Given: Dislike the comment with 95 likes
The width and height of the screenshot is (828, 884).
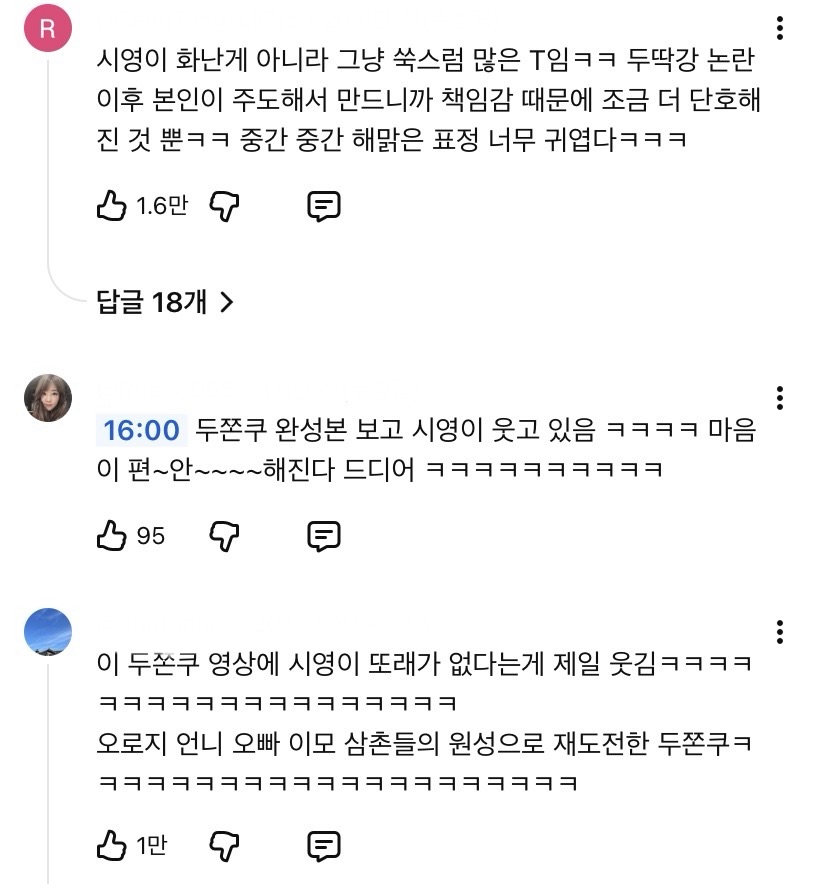Looking at the screenshot, I should 225,536.
